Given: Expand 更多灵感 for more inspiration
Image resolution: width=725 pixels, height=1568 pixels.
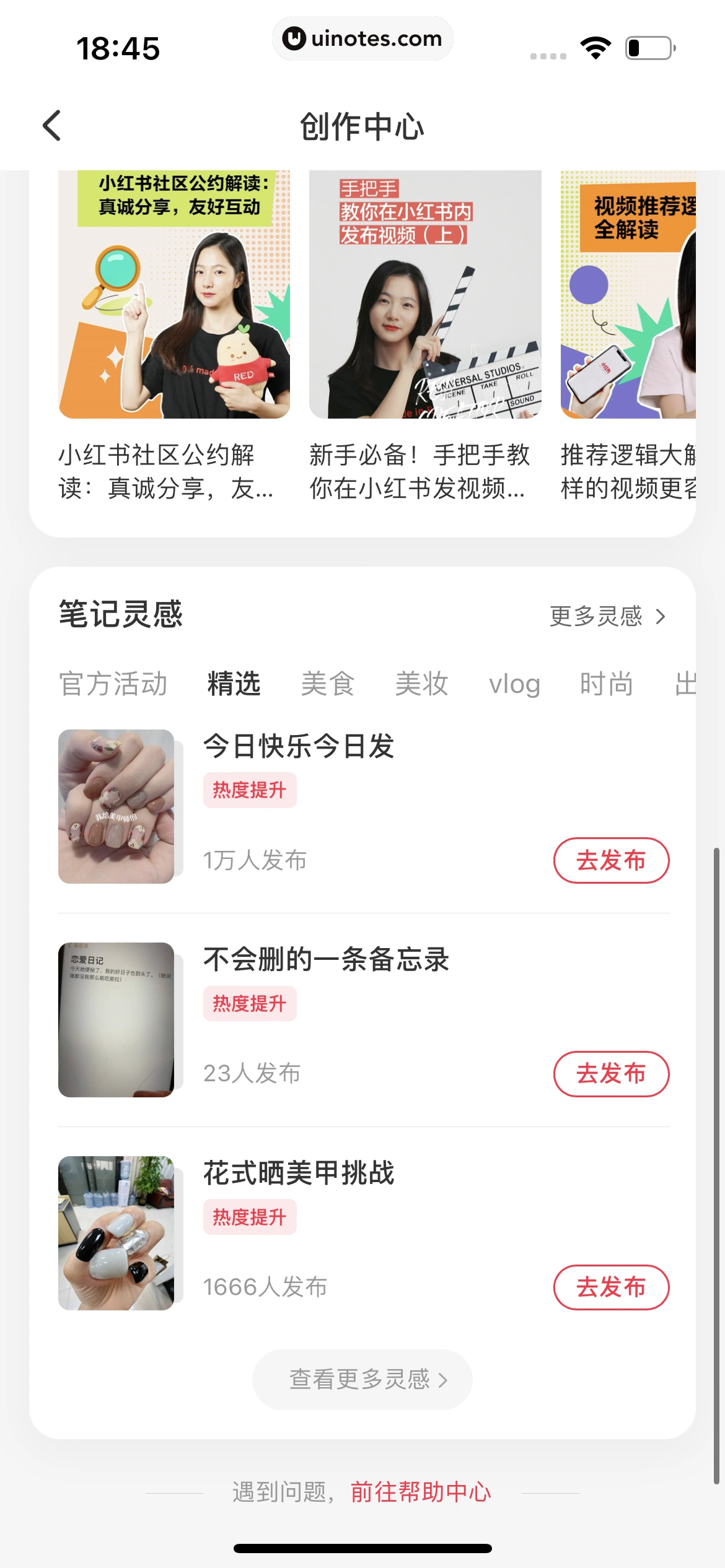Looking at the screenshot, I should click(x=596, y=617).
